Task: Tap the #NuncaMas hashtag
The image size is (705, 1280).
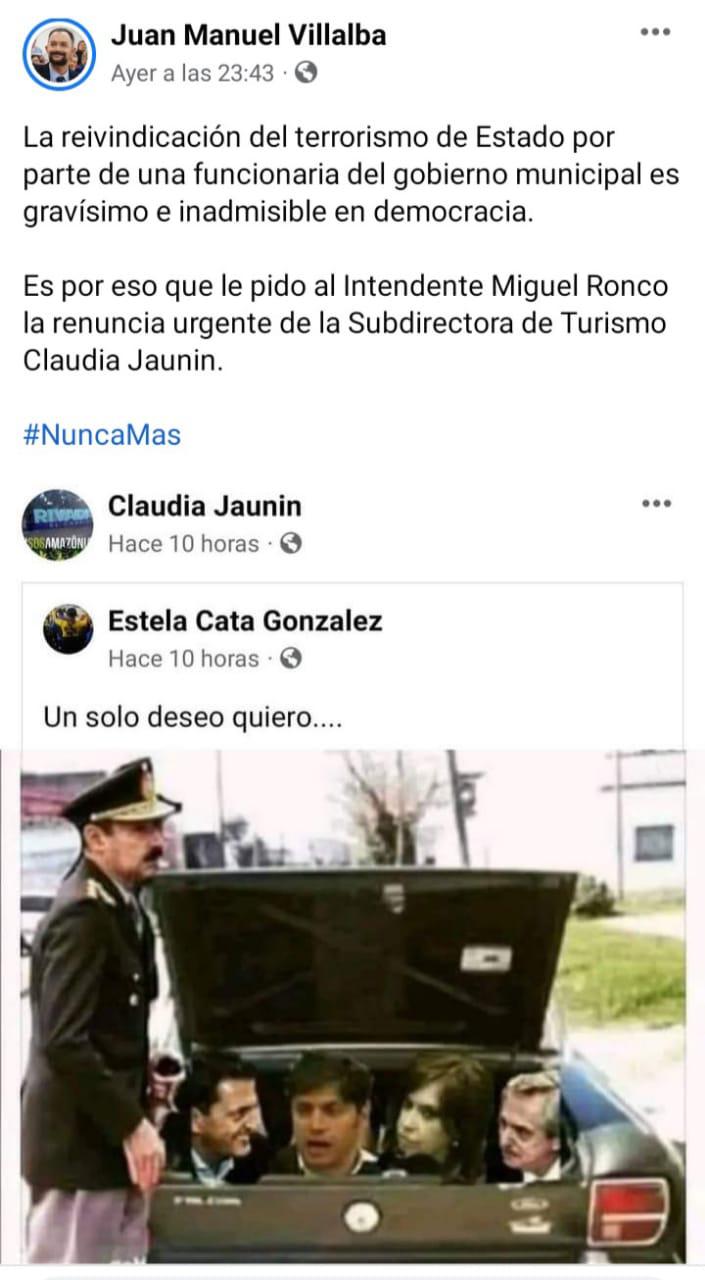Action: 101,436
